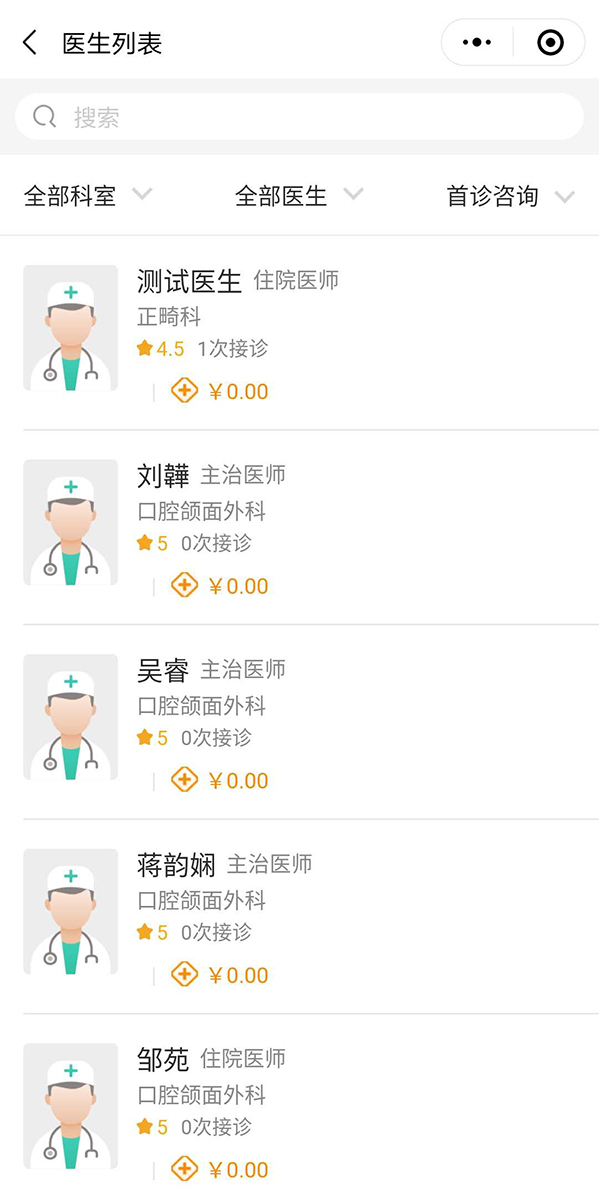Open 蒋韵娴's doctor page
The height and width of the screenshot is (1187, 600).
pyautogui.click(x=176, y=865)
